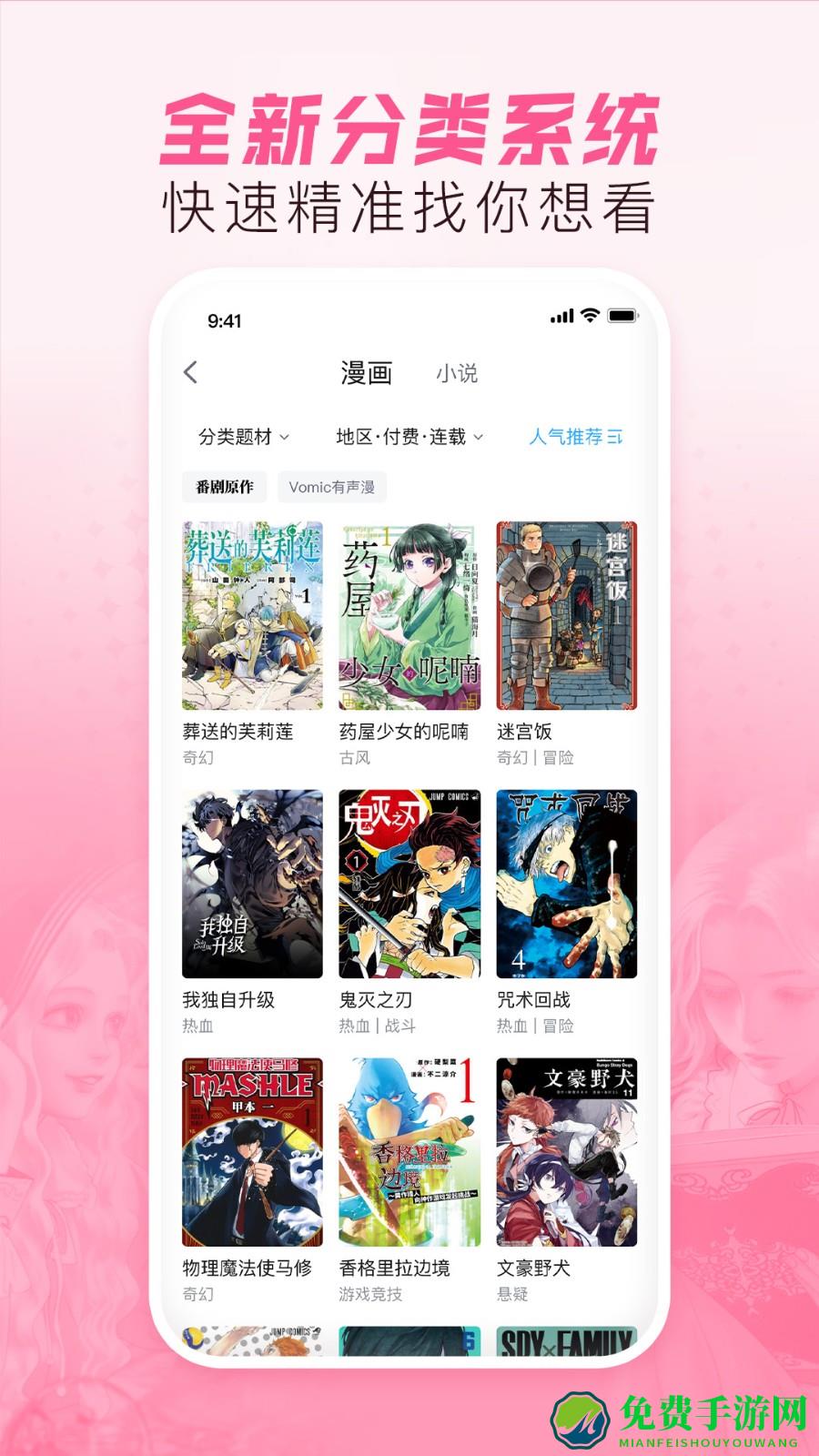Select the 番剧原作 filter chip
Viewport: 819px width, 1456px height.
[223, 488]
